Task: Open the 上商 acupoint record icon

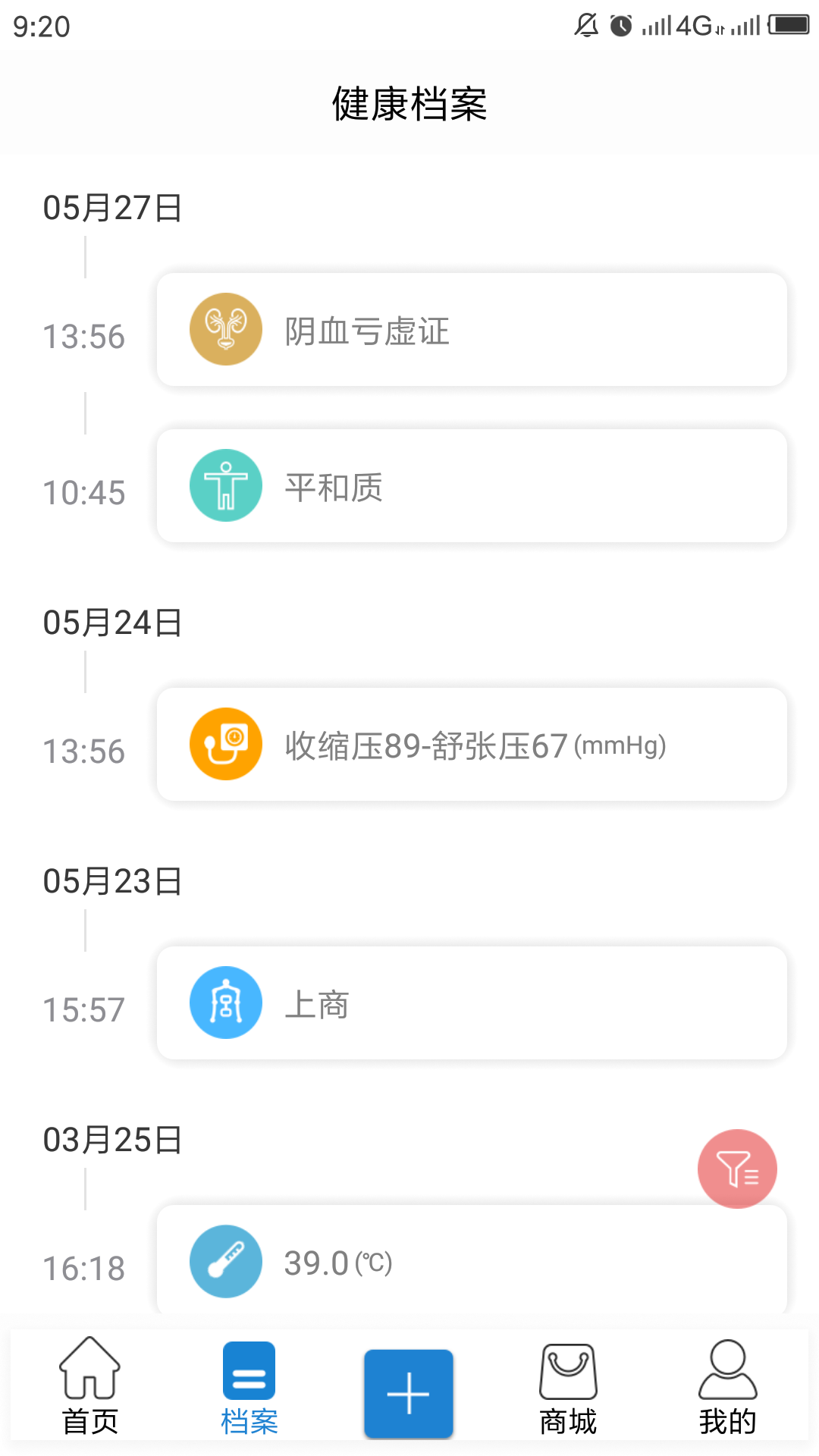Action: point(225,1003)
